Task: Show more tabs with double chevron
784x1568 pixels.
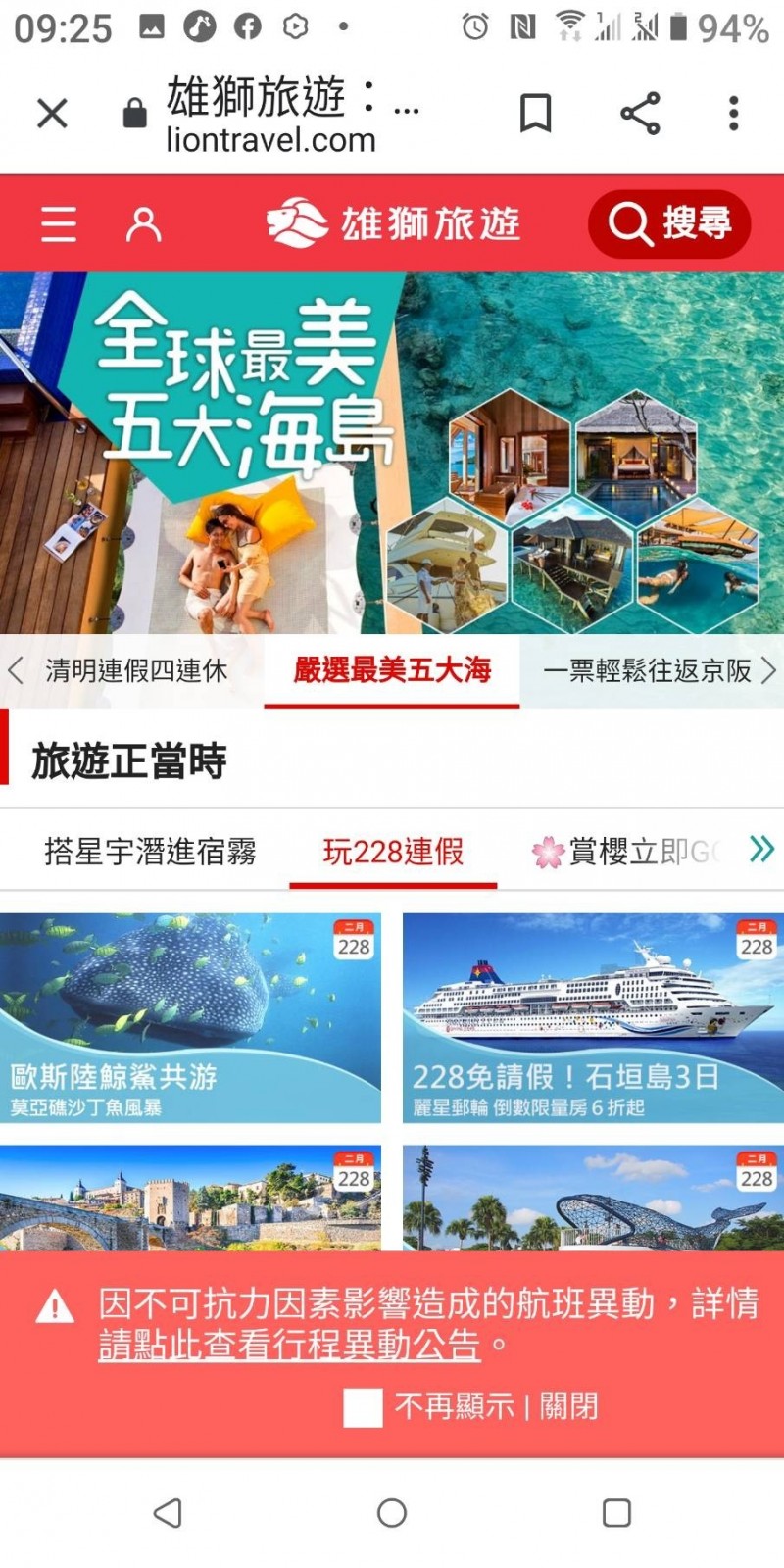Action: pos(761,849)
